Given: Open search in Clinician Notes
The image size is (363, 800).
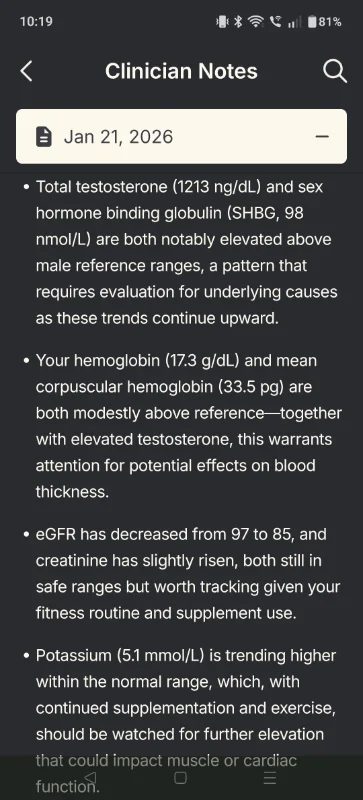Looking at the screenshot, I should pyautogui.click(x=335, y=71).
